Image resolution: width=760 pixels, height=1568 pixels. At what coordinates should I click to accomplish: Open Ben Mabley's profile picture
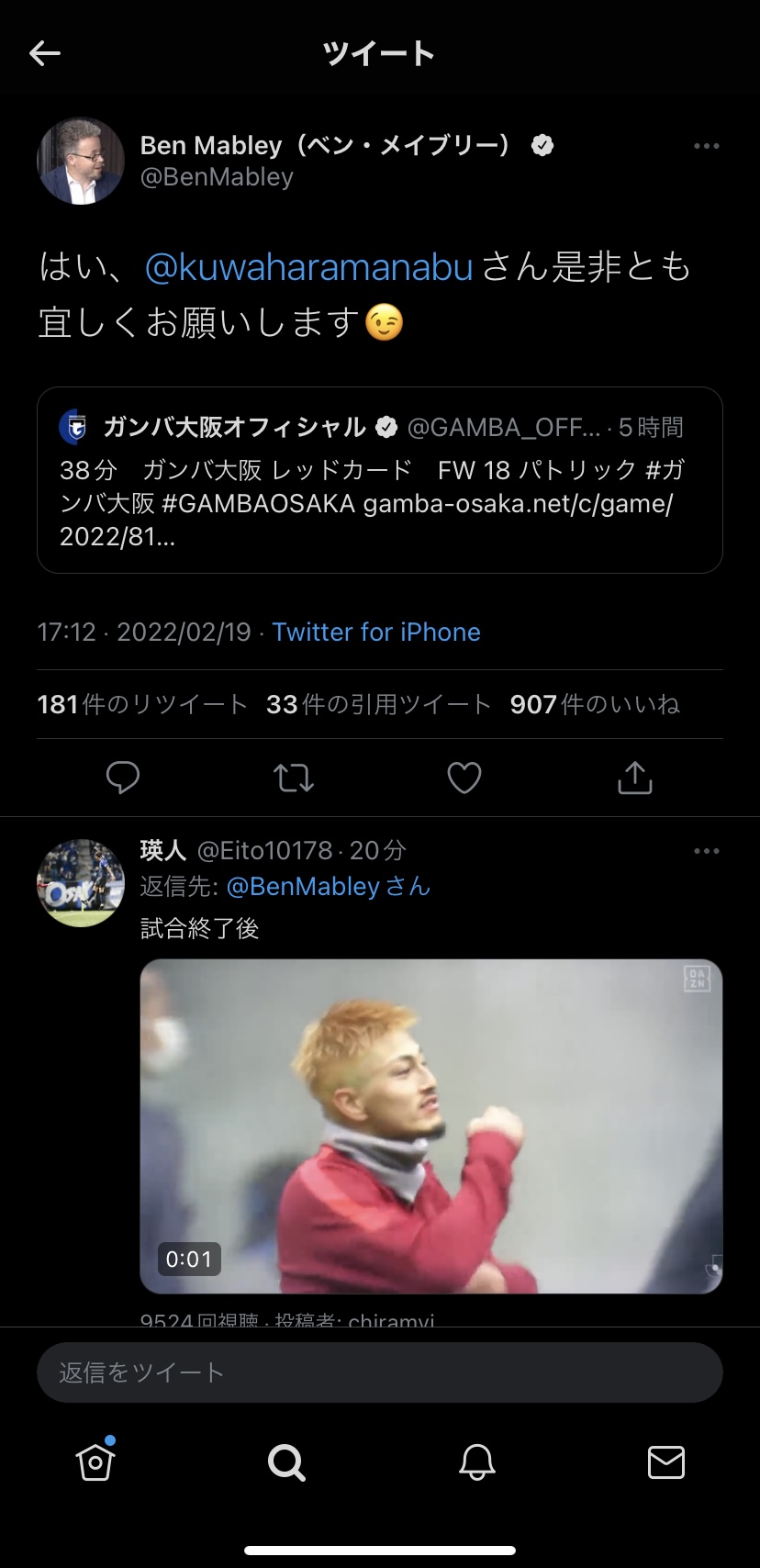point(81,161)
